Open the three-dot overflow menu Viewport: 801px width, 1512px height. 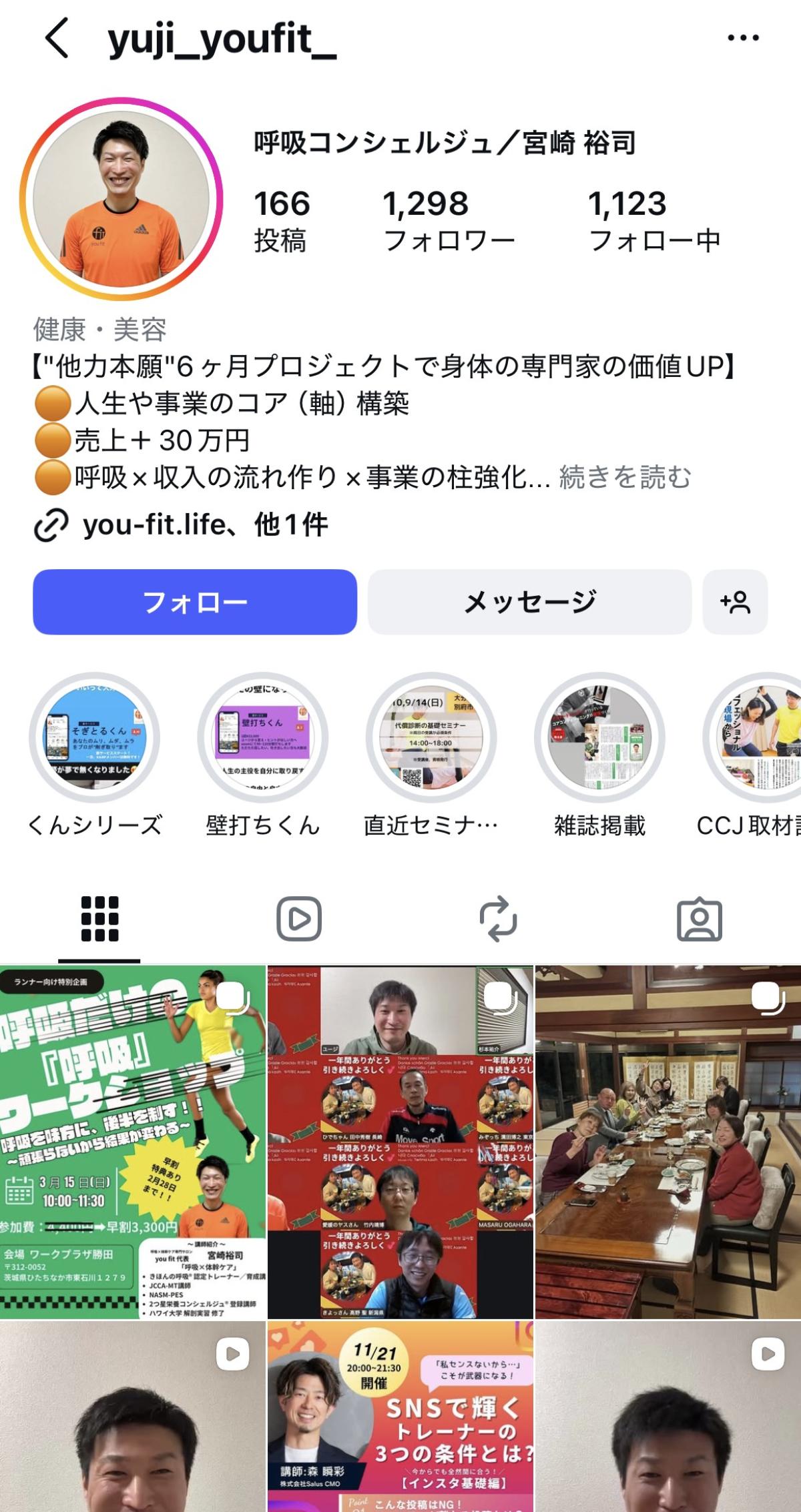743,38
